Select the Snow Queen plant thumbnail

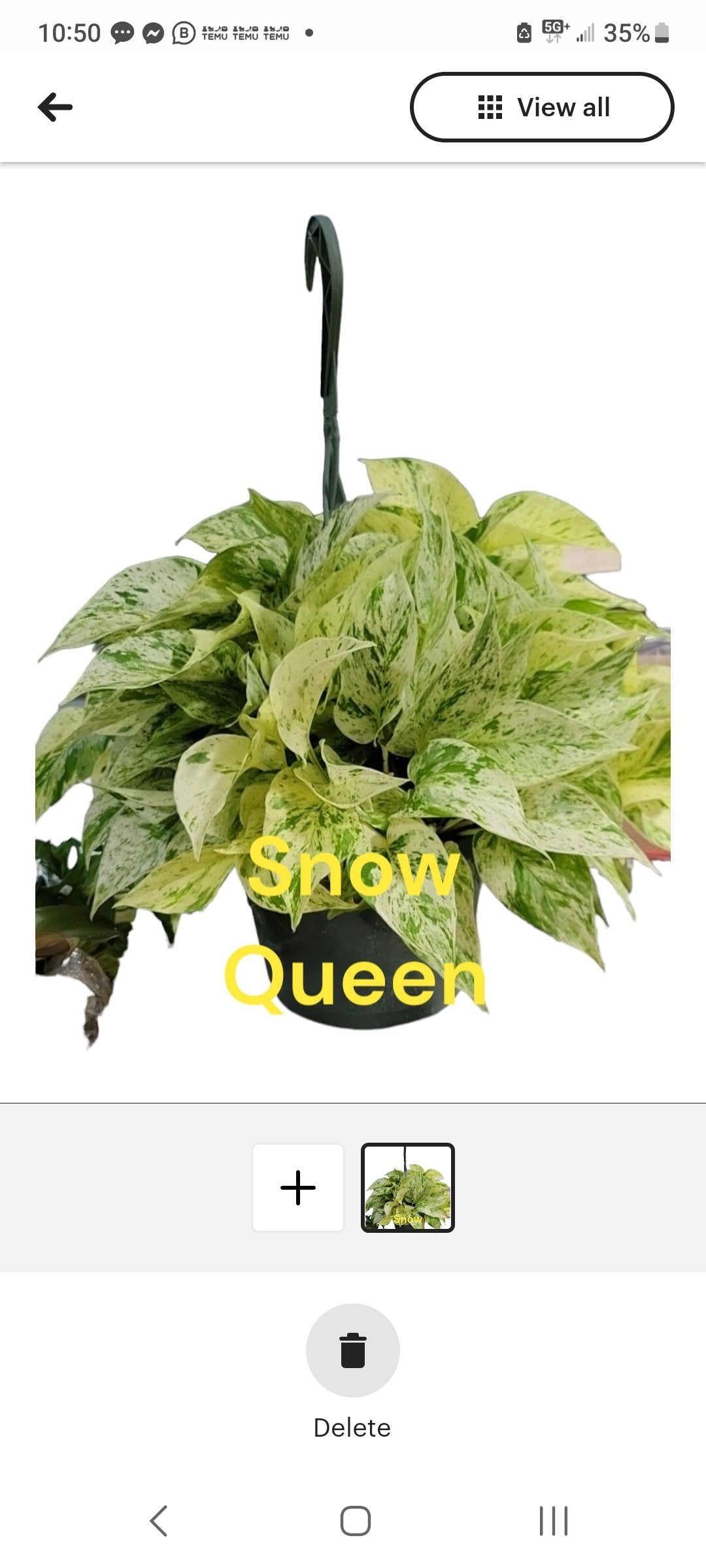[408, 1188]
